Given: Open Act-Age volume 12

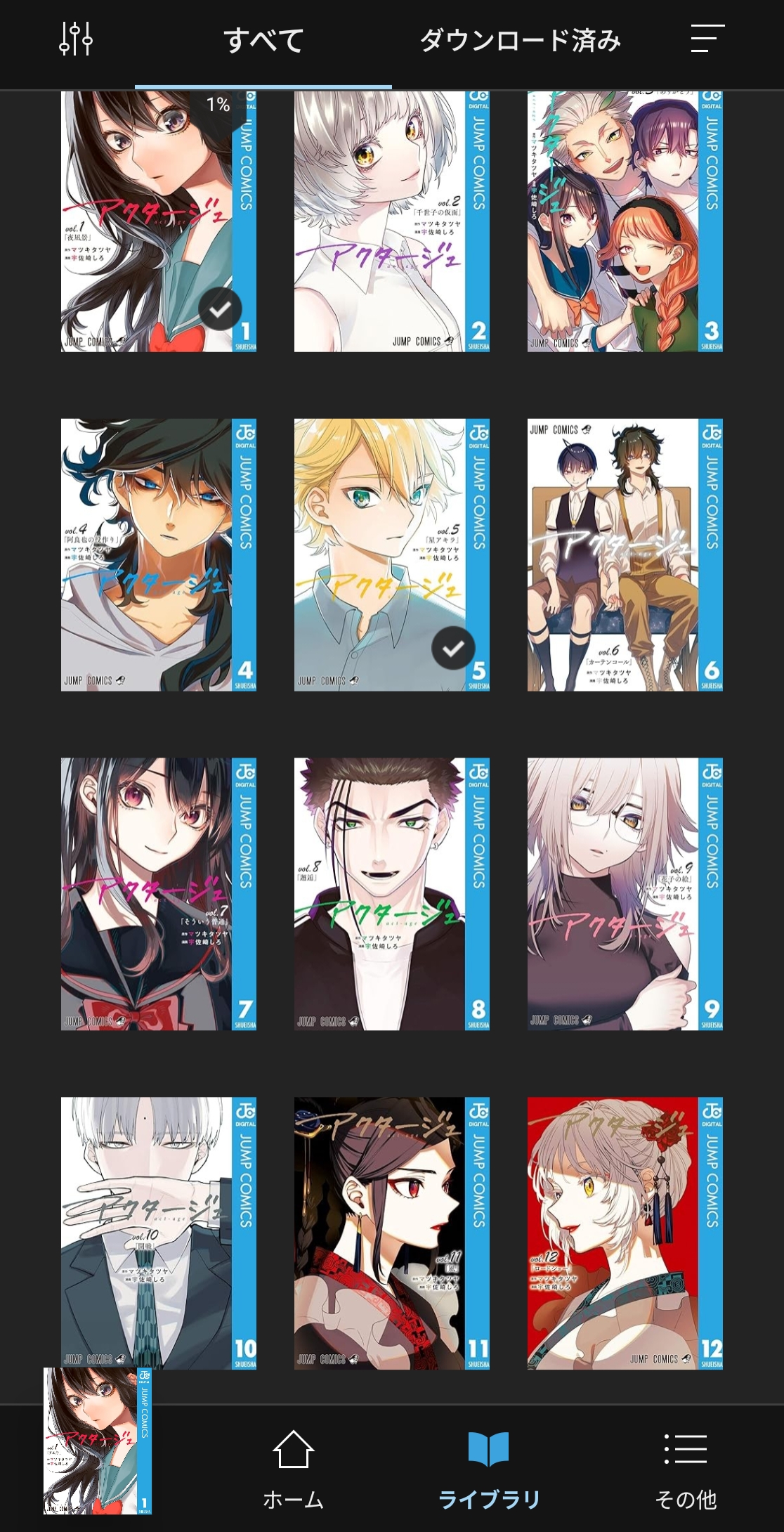Looking at the screenshot, I should coord(625,1233).
